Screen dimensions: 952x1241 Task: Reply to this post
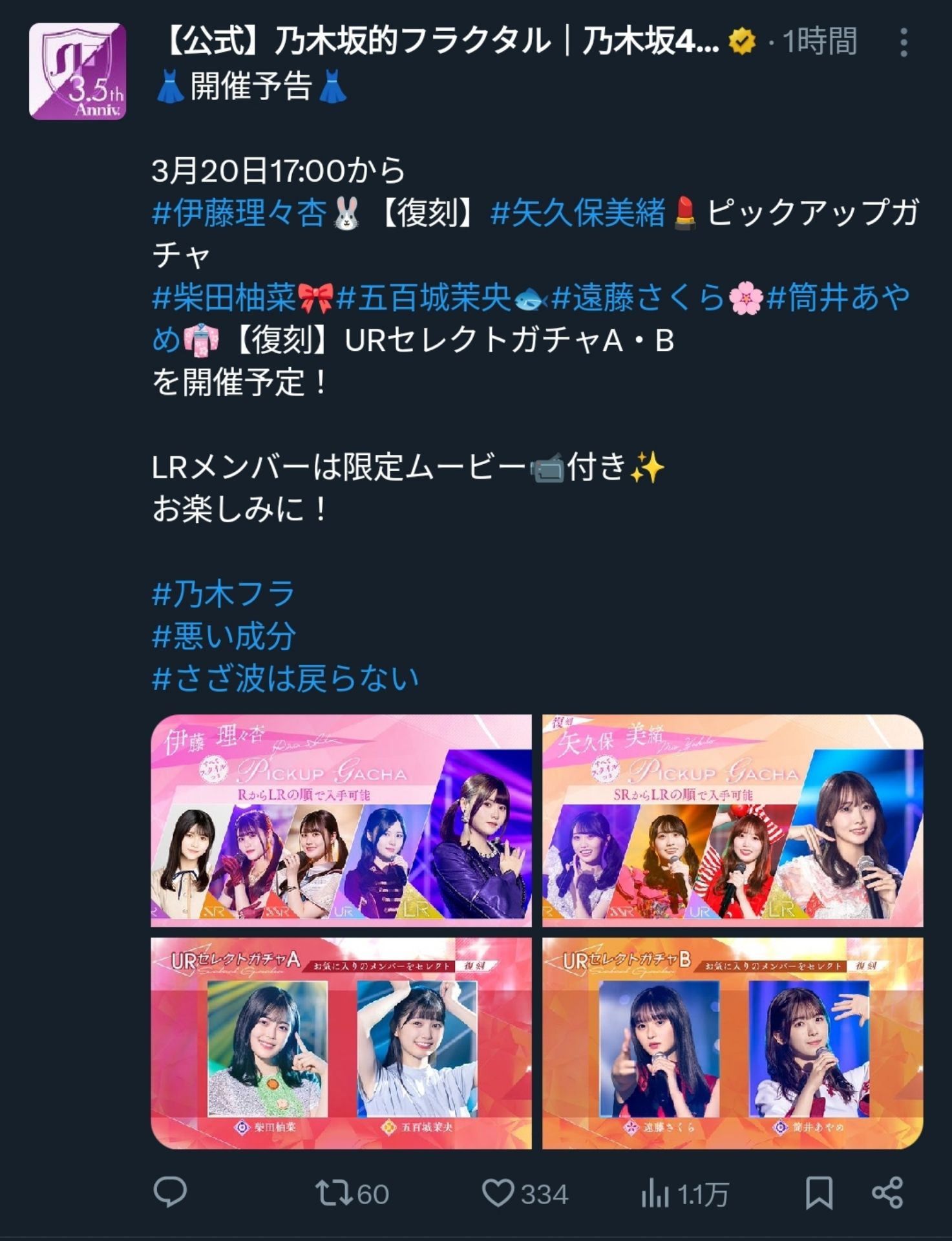click(x=170, y=1193)
